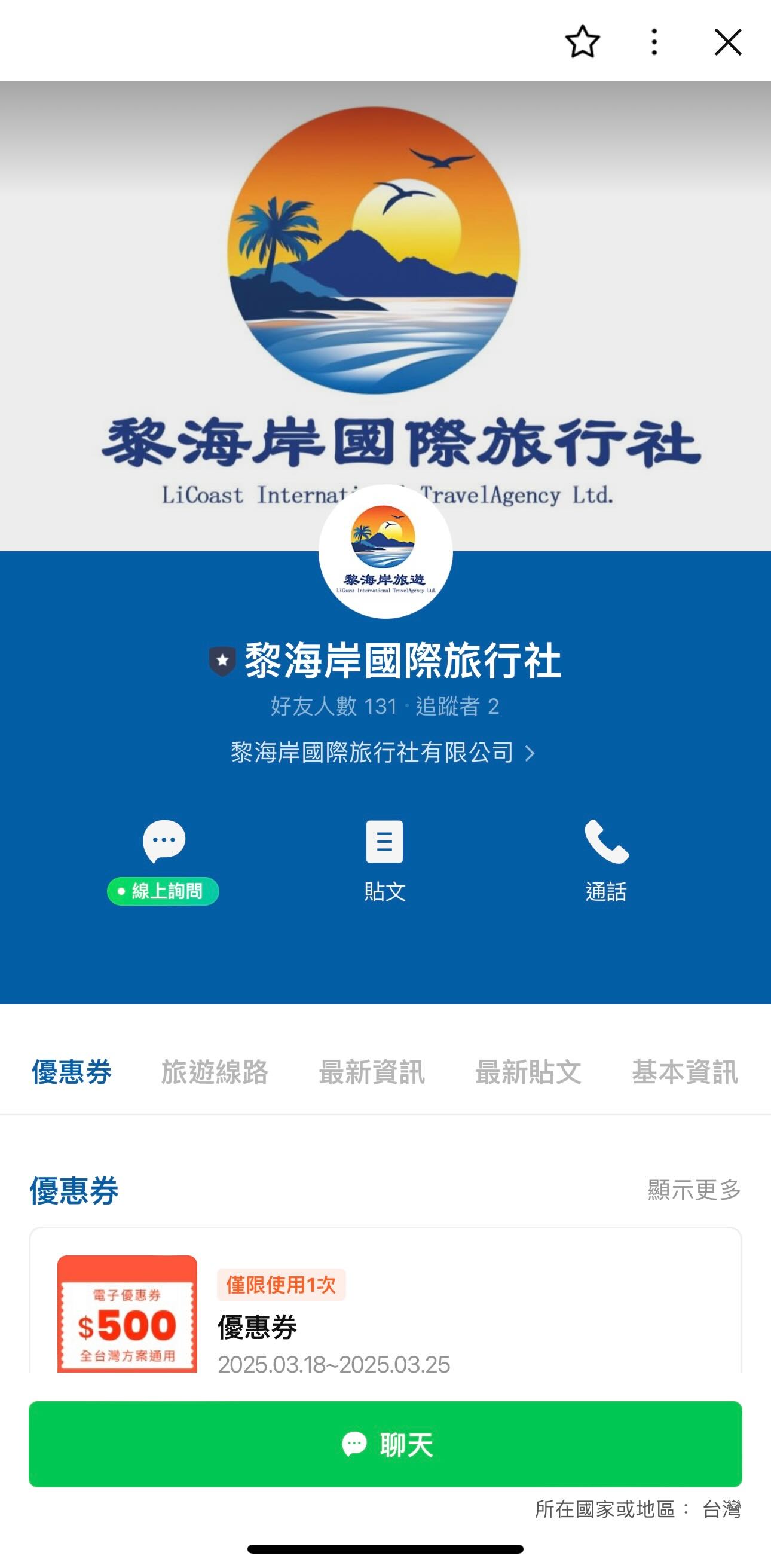
Task: Open the three-dot overflow menu
Action: pos(654,42)
